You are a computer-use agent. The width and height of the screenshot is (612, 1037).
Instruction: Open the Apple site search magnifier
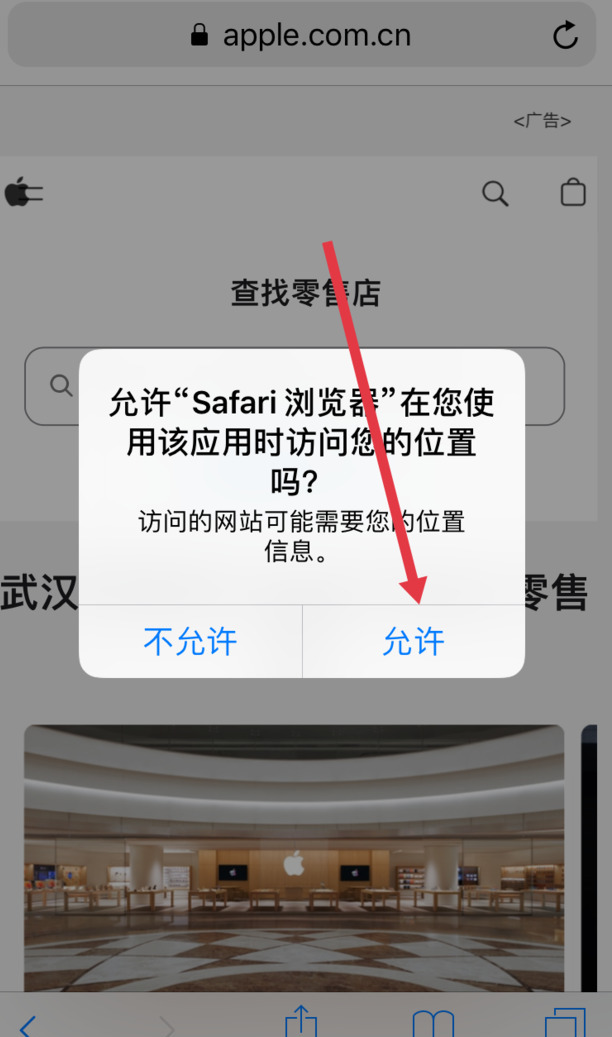point(495,192)
